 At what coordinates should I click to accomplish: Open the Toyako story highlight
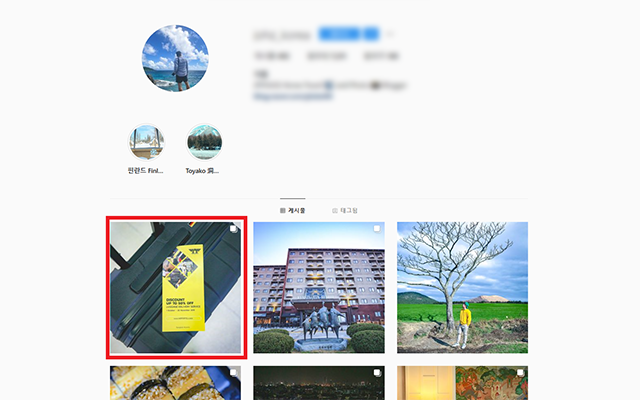click(x=204, y=143)
